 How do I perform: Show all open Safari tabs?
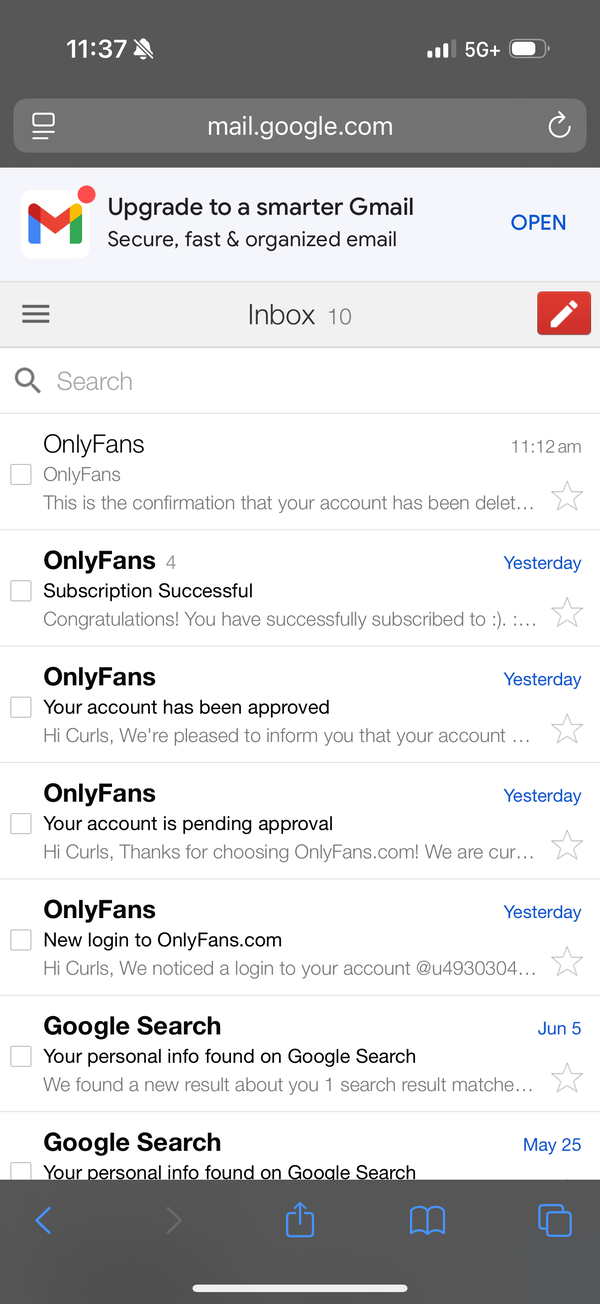point(555,1220)
